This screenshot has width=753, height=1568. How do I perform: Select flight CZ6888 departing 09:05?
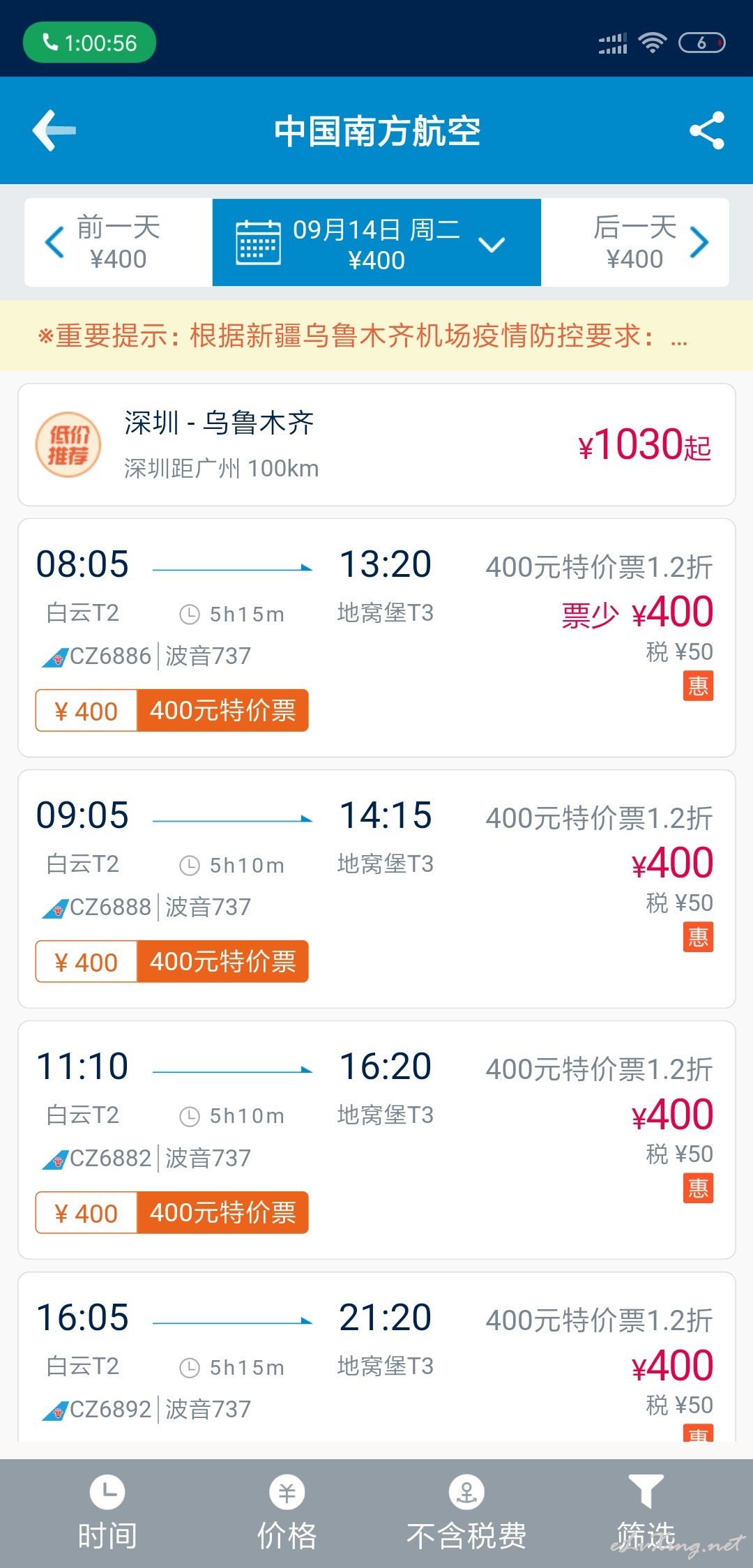[x=376, y=889]
